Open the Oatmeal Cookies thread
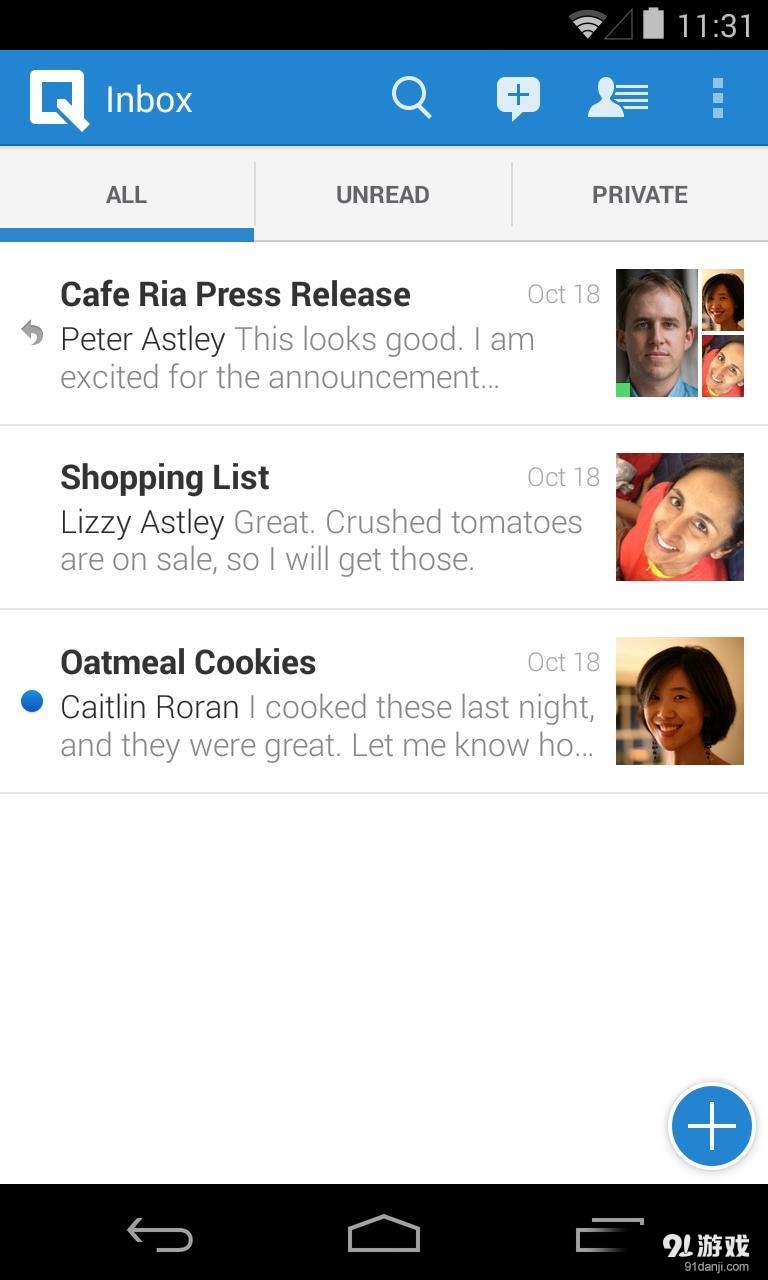768x1280 pixels. 300,702
